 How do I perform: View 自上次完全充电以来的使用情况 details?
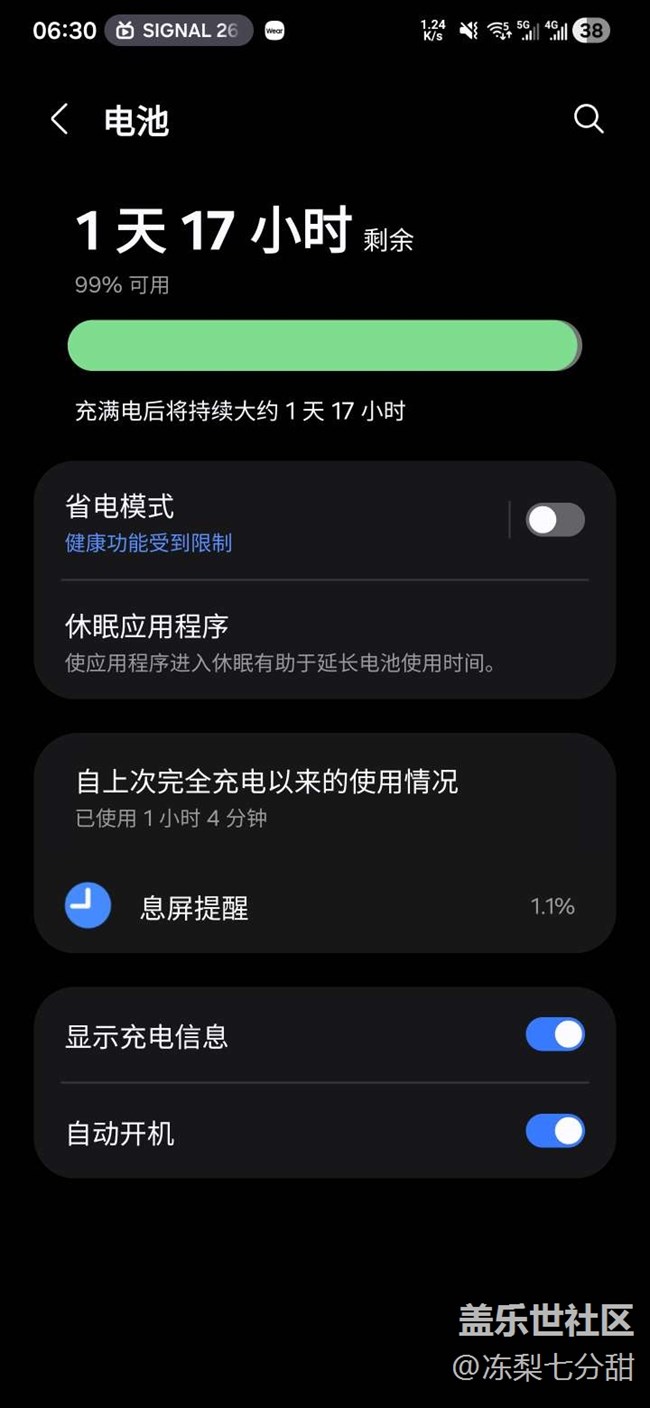pyautogui.click(x=268, y=797)
